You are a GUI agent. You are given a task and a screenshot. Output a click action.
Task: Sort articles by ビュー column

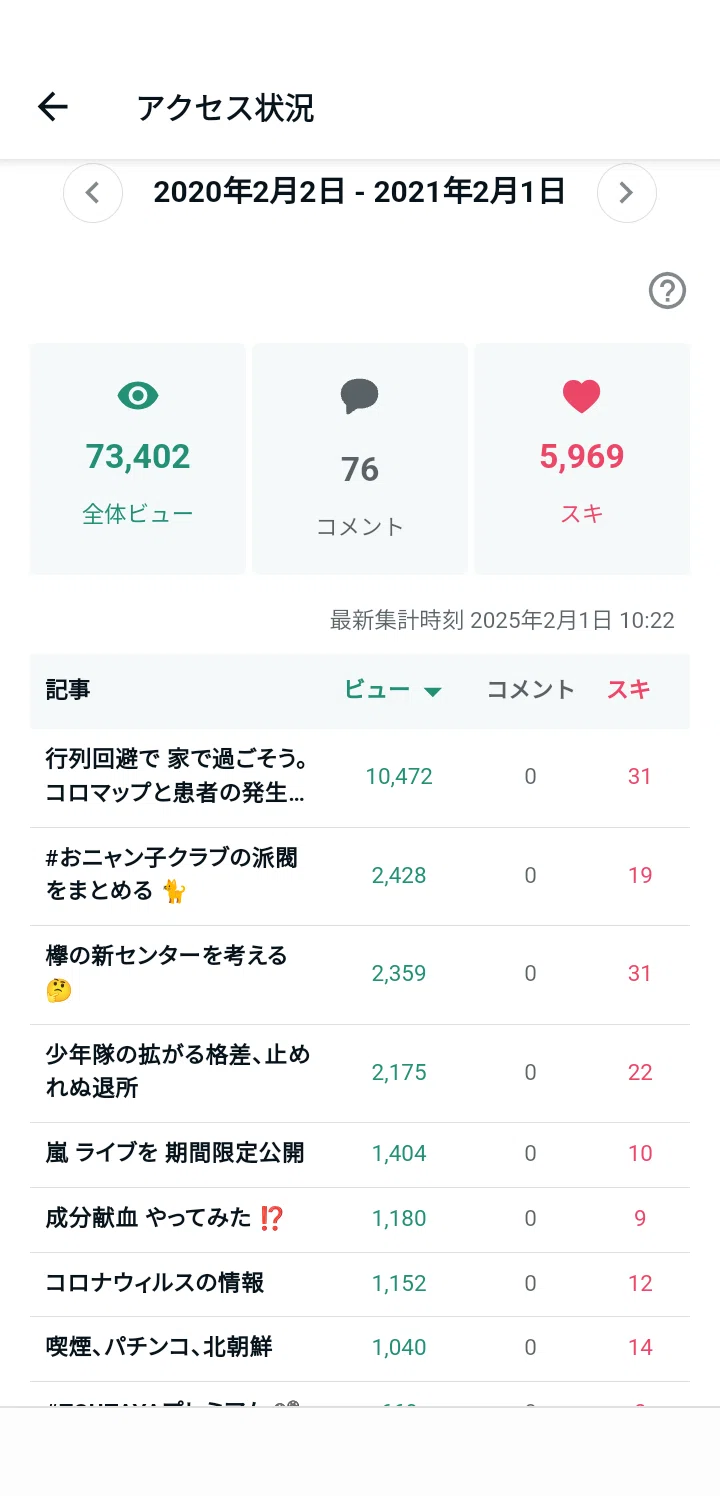tap(393, 690)
